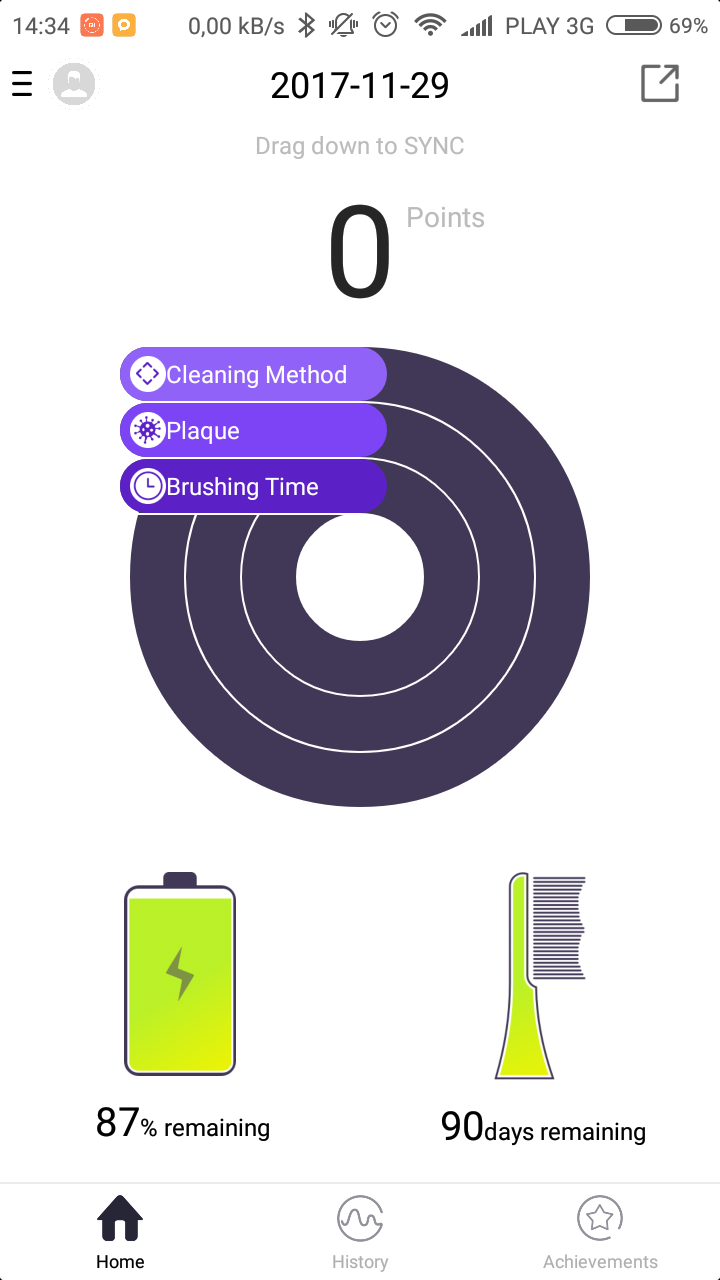Share today's brushing report

tap(659, 83)
